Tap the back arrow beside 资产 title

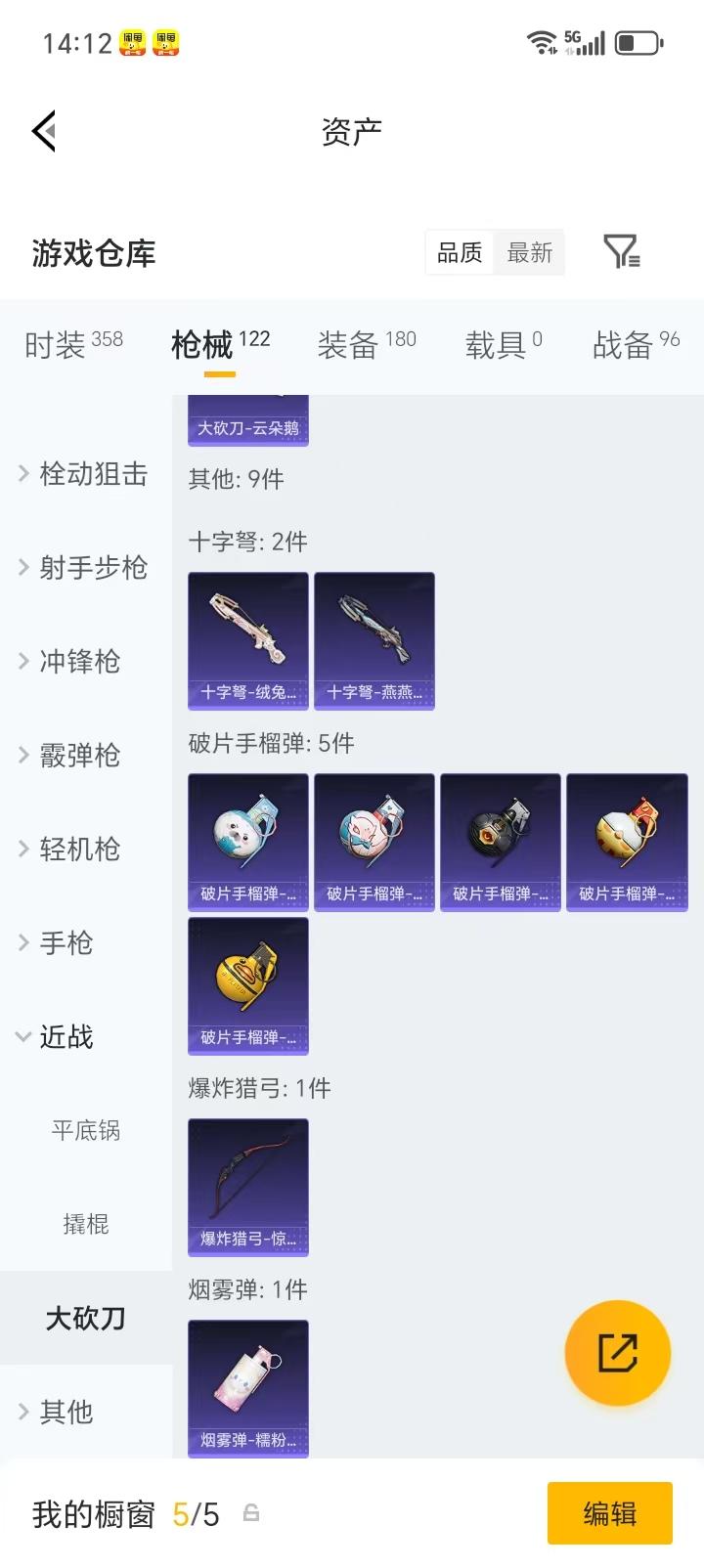tap(43, 130)
